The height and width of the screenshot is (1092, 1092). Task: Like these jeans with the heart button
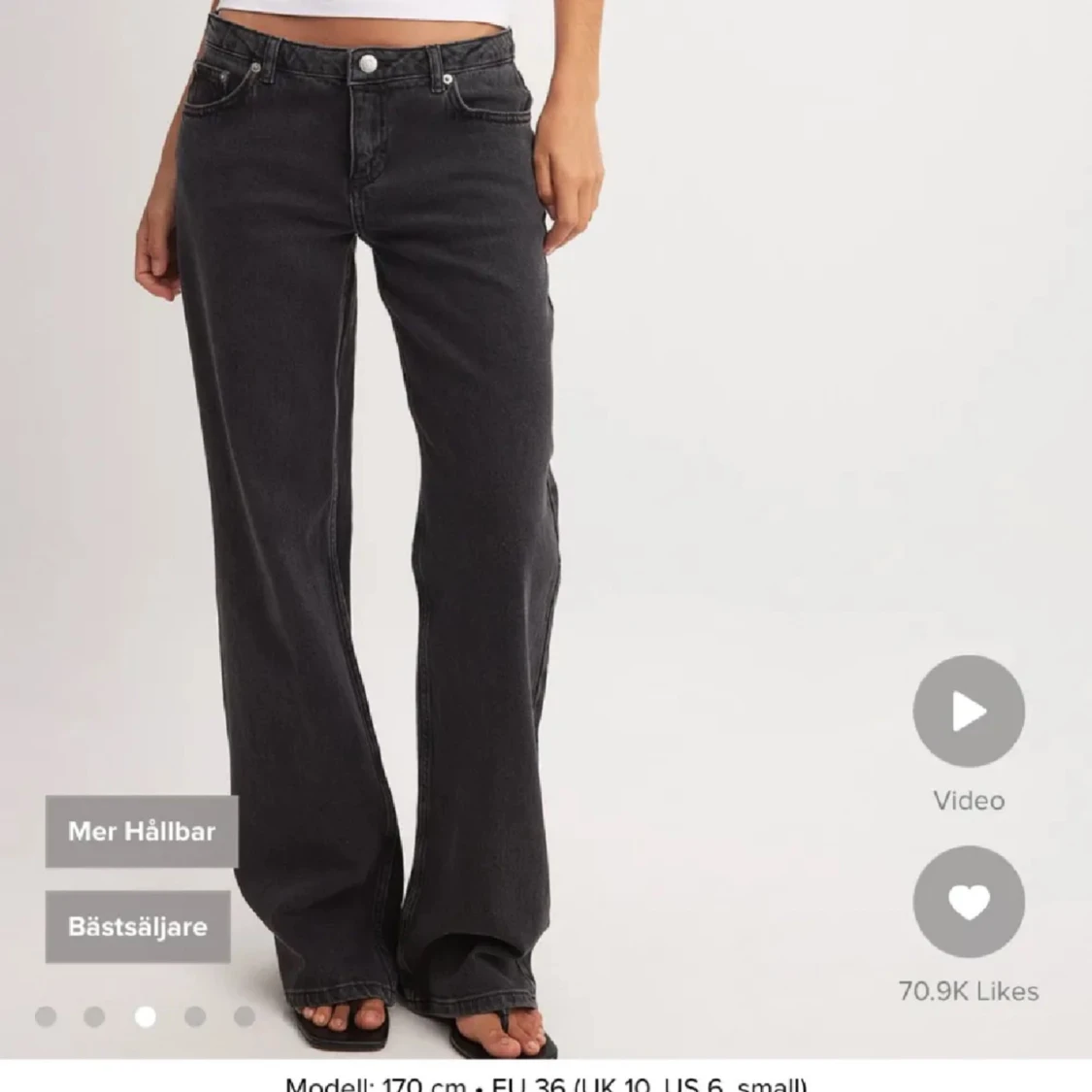[968, 903]
